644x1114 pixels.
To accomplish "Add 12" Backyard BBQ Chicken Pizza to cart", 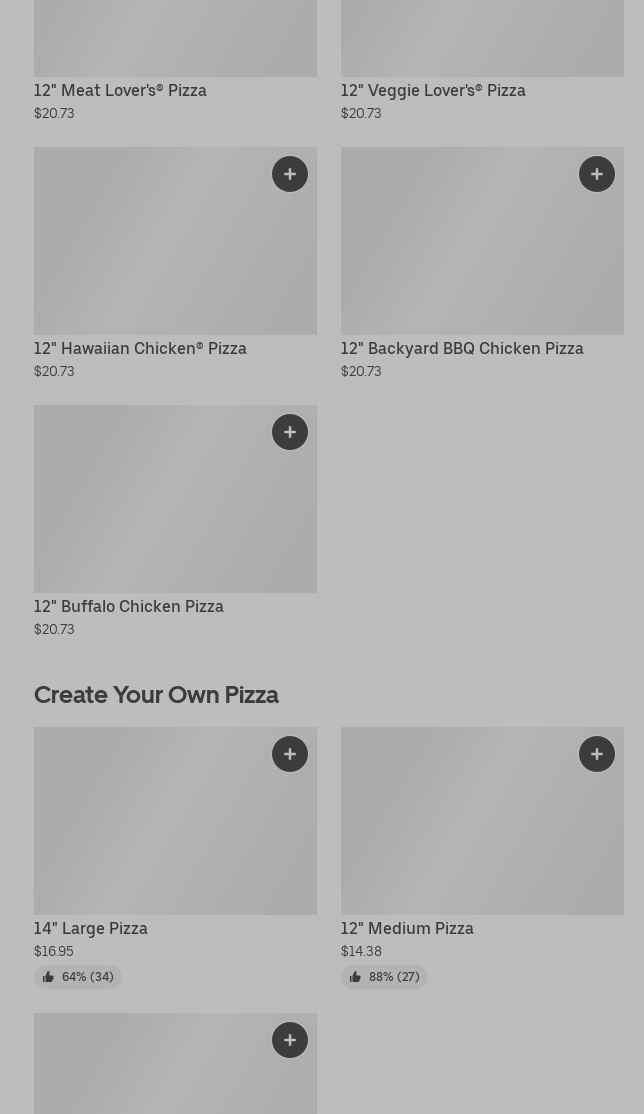I will click(x=597, y=174).
